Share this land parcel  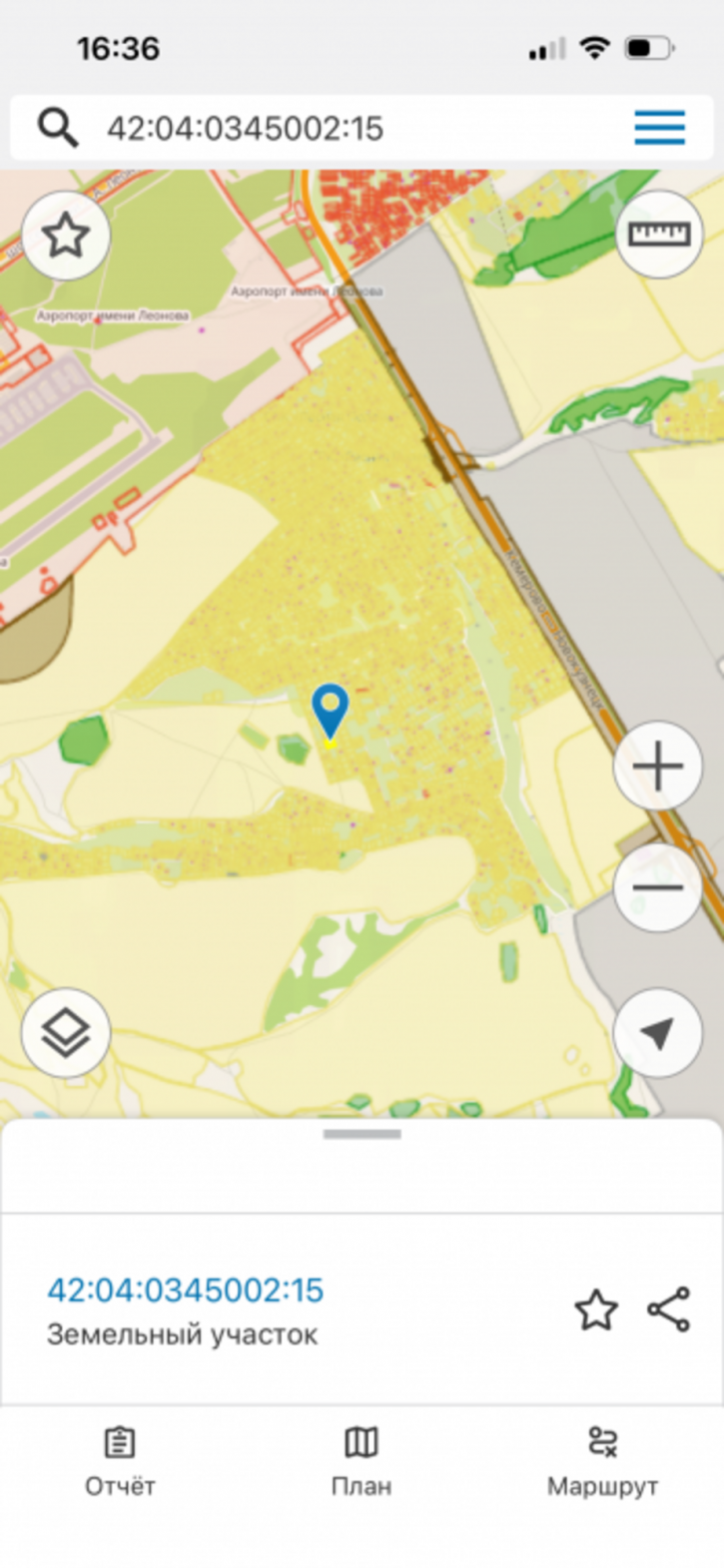tap(668, 1309)
